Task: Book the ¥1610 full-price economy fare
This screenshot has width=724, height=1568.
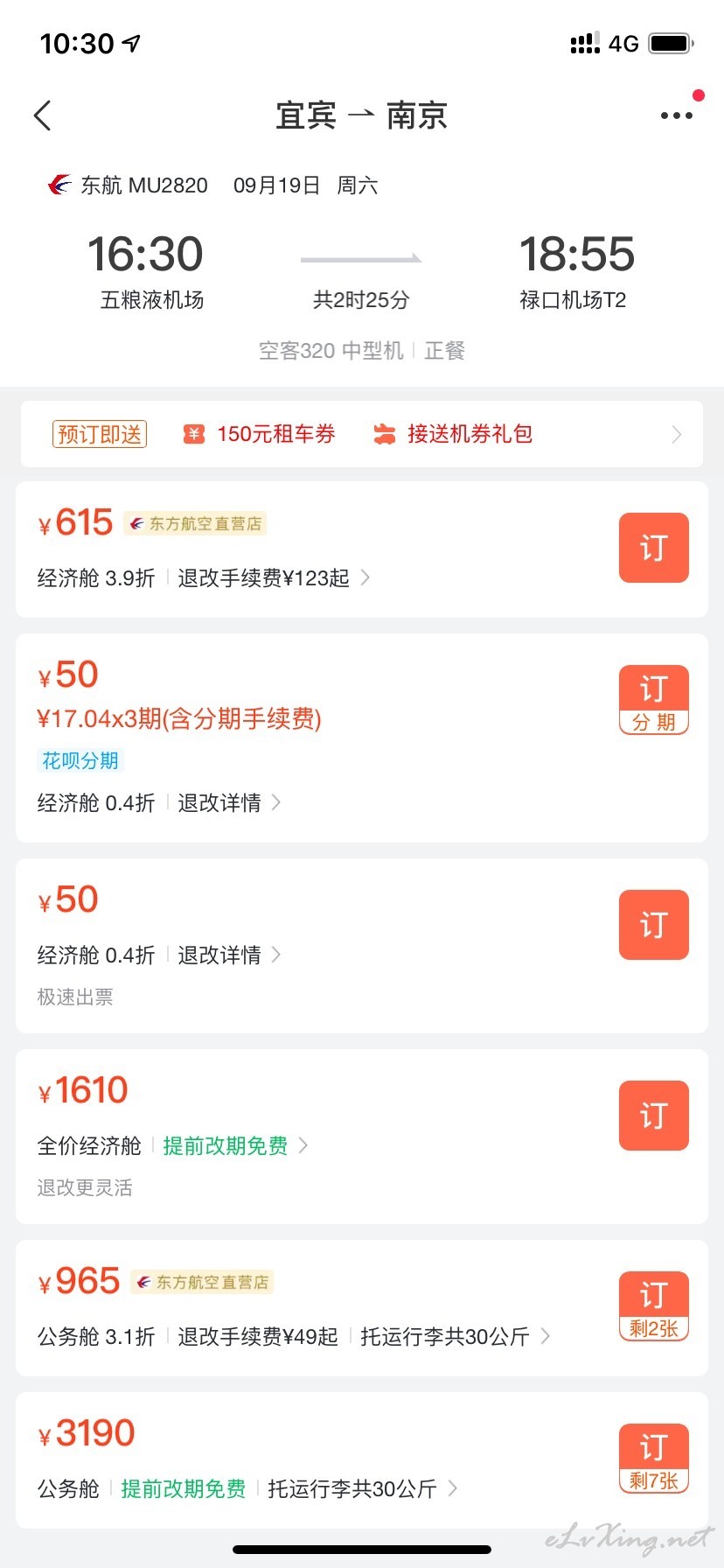Action: (653, 1116)
